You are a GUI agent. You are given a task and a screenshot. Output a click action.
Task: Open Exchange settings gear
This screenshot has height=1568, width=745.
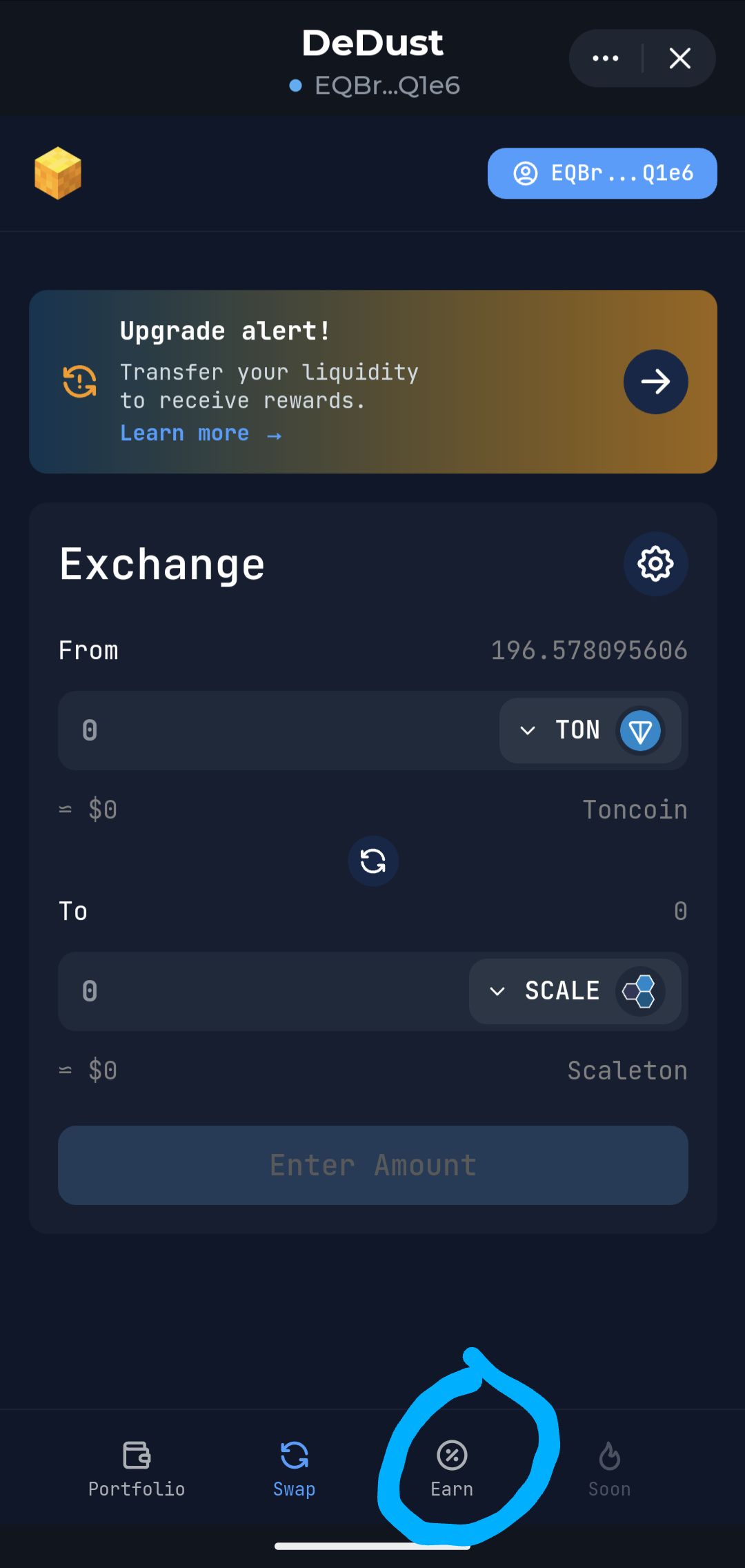click(655, 564)
